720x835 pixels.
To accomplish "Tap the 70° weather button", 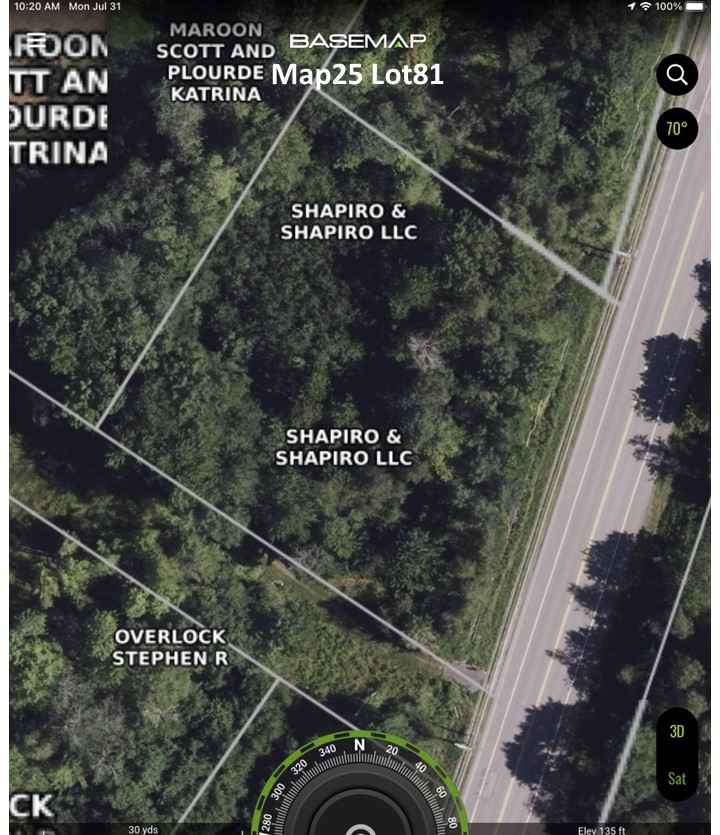I will click(x=677, y=128).
